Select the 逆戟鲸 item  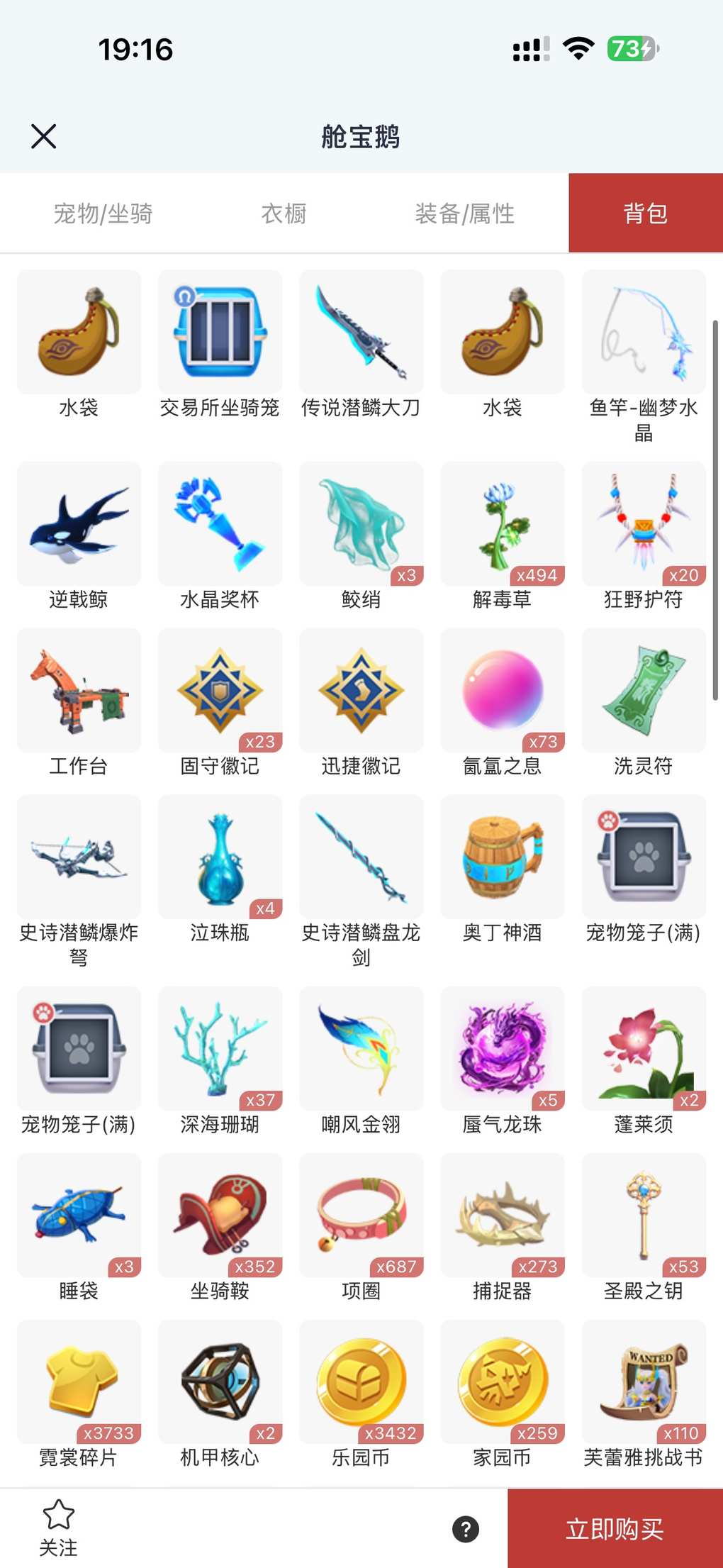click(x=79, y=524)
